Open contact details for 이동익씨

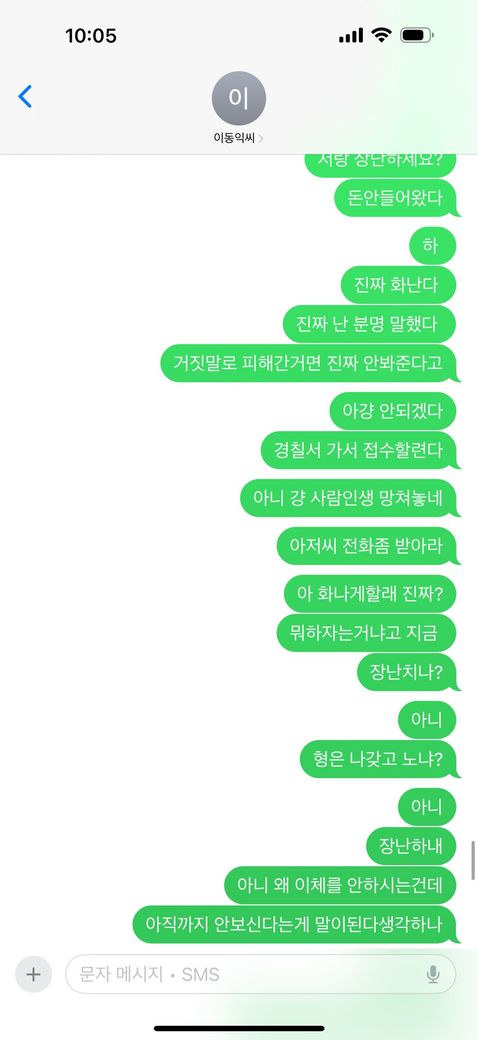(x=239, y=107)
